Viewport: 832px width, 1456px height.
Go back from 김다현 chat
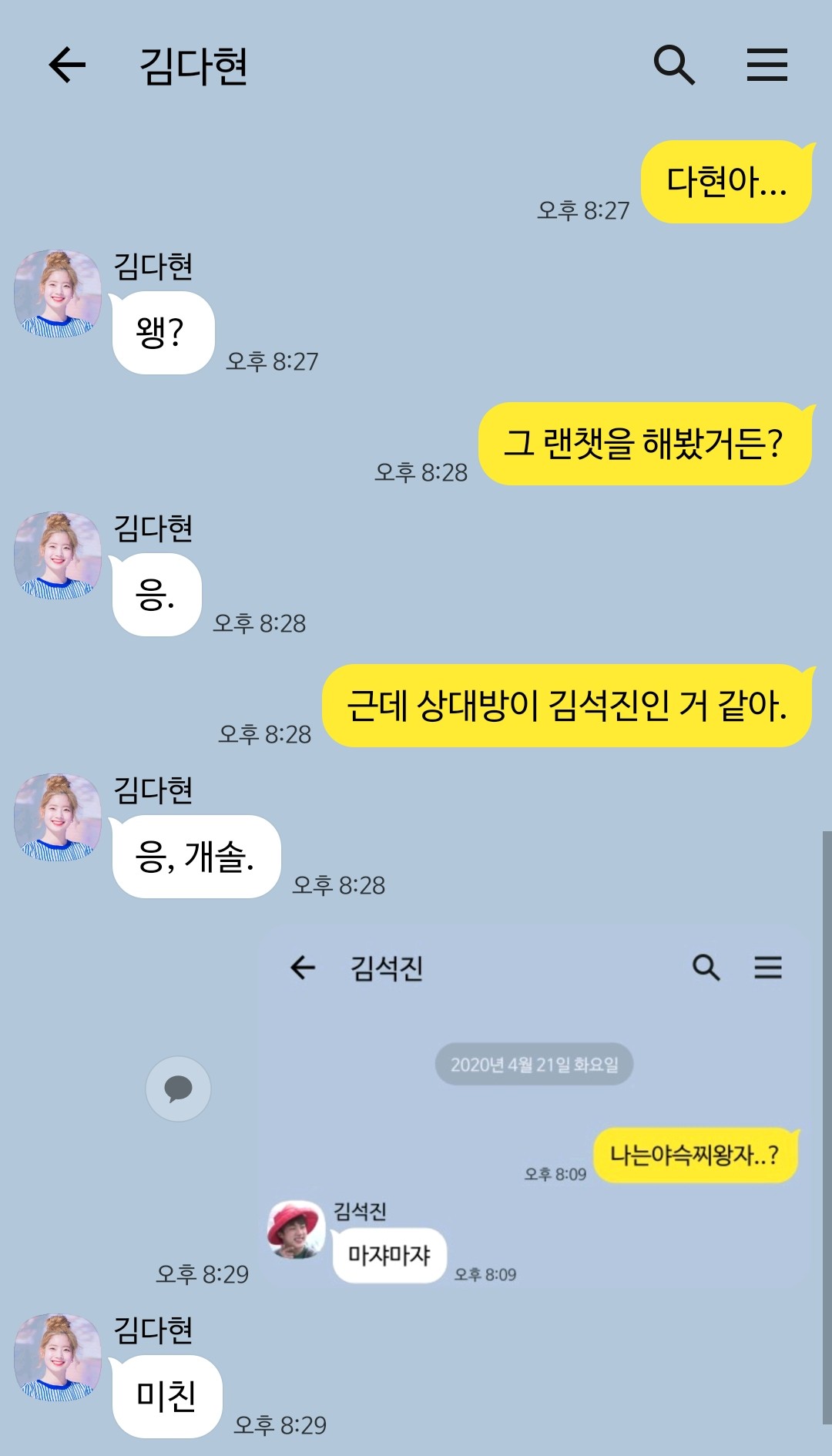click(67, 65)
